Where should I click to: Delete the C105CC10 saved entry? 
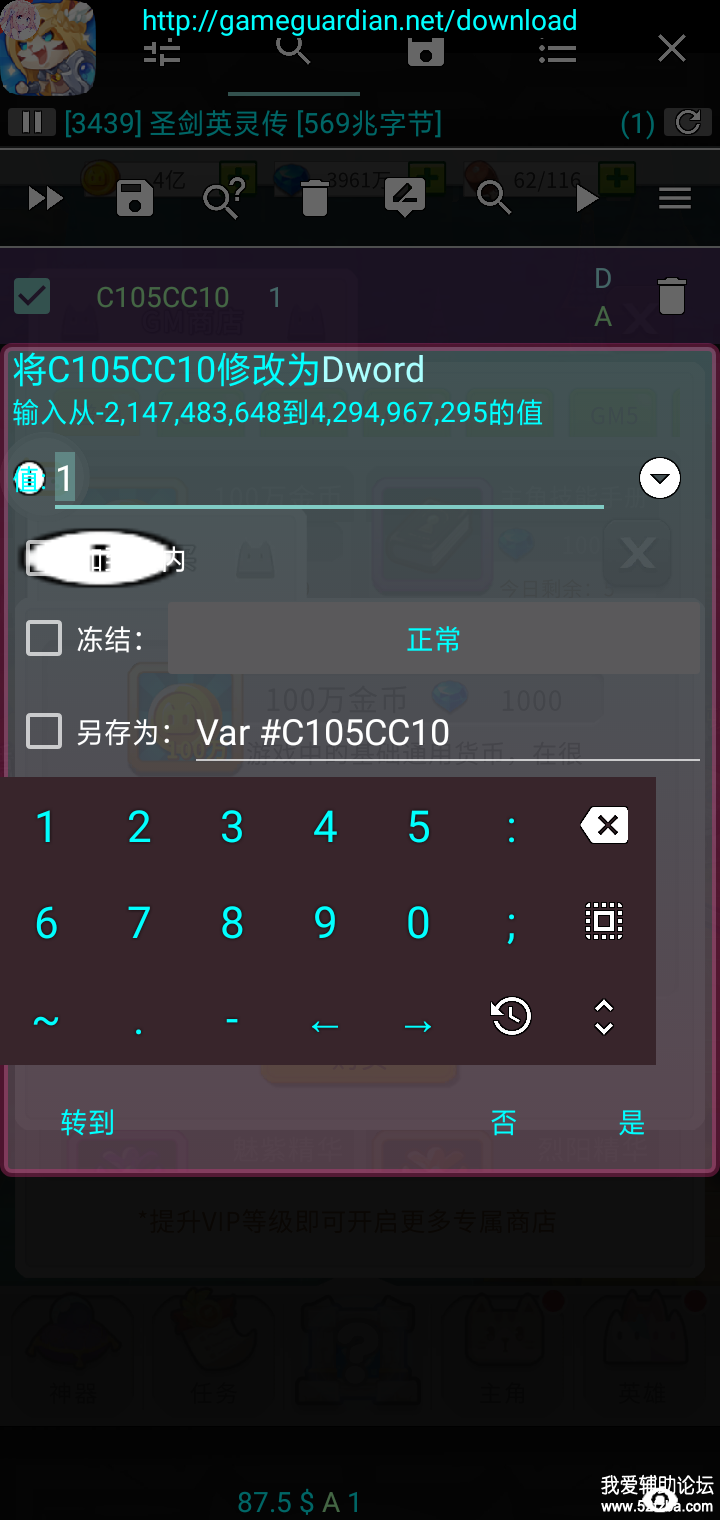(672, 297)
